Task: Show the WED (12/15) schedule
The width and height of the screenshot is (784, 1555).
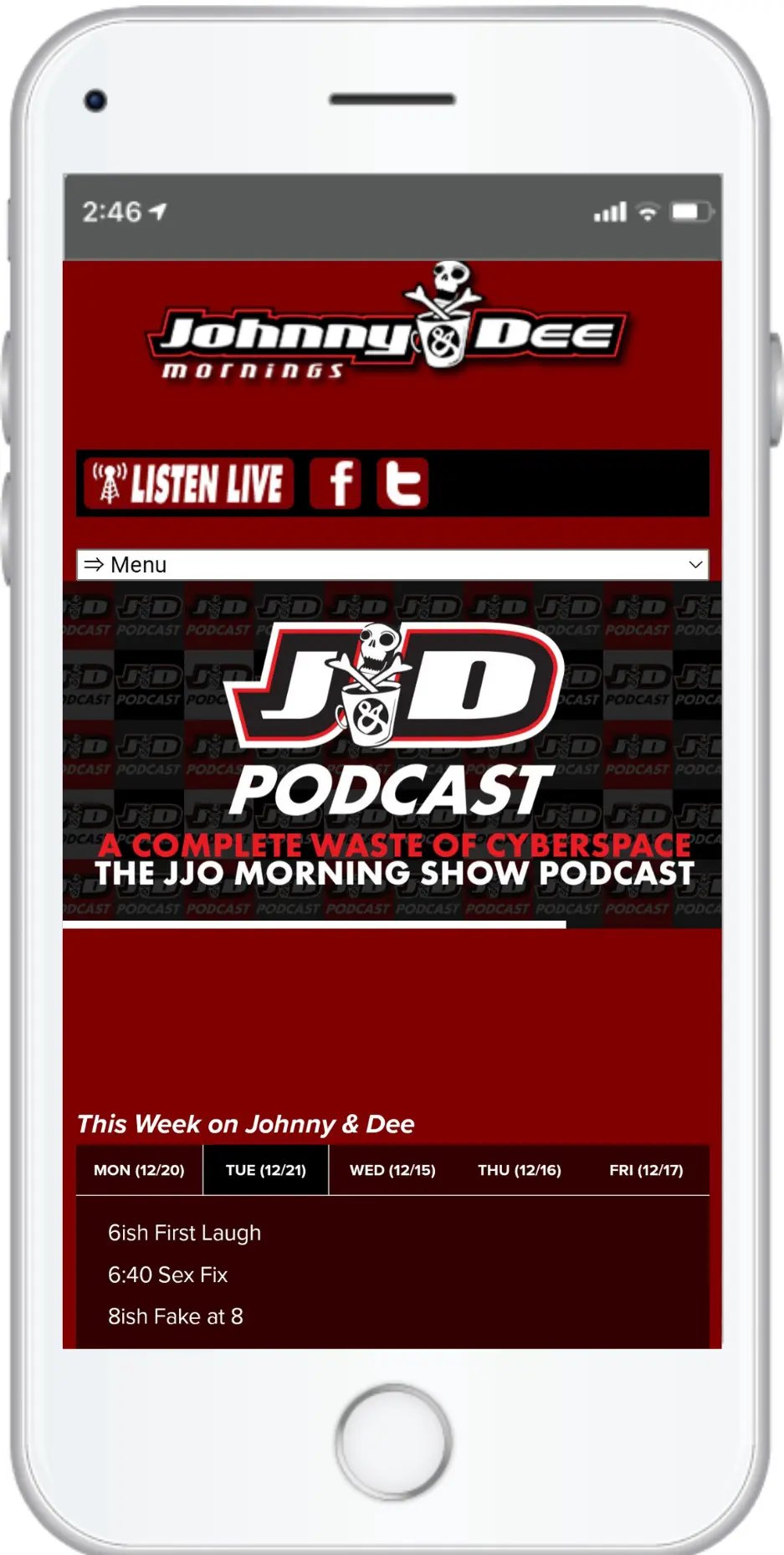Action: click(392, 1170)
